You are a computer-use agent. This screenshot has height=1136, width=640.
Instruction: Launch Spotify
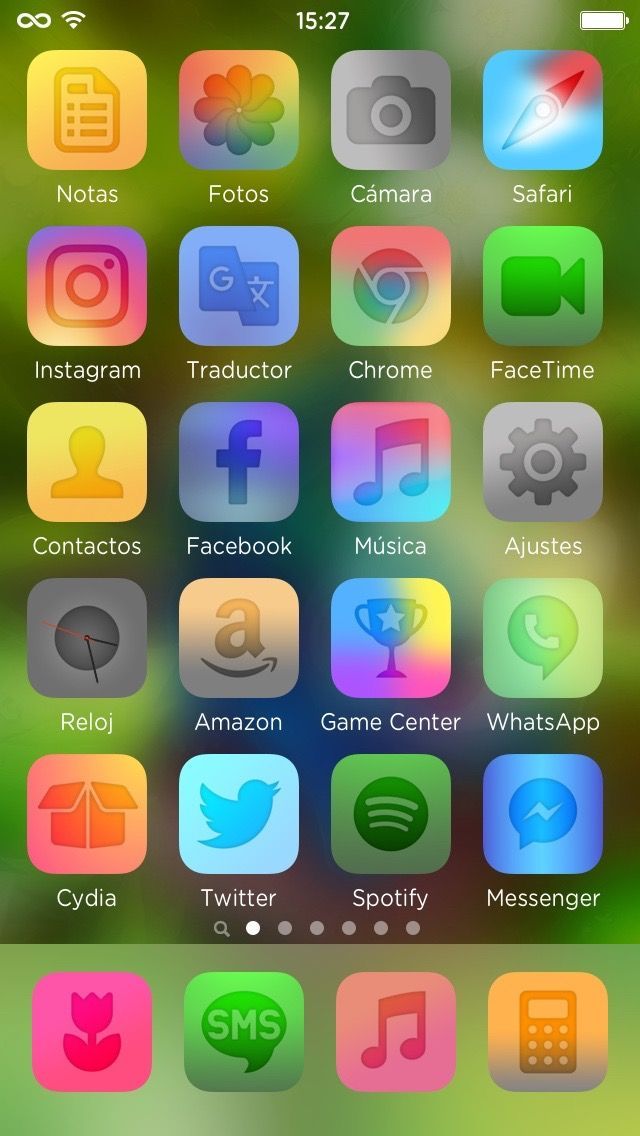(391, 814)
